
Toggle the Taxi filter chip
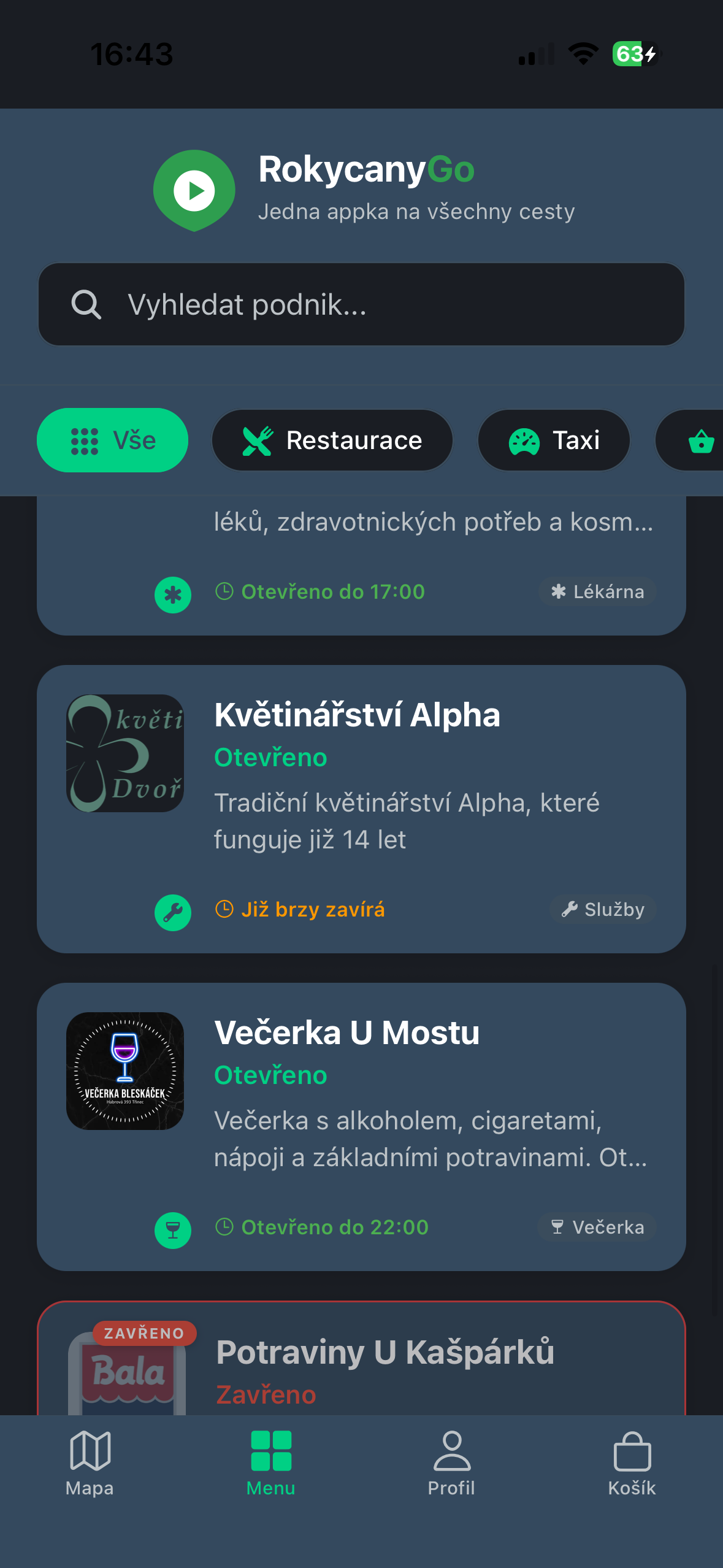pyautogui.click(x=554, y=440)
